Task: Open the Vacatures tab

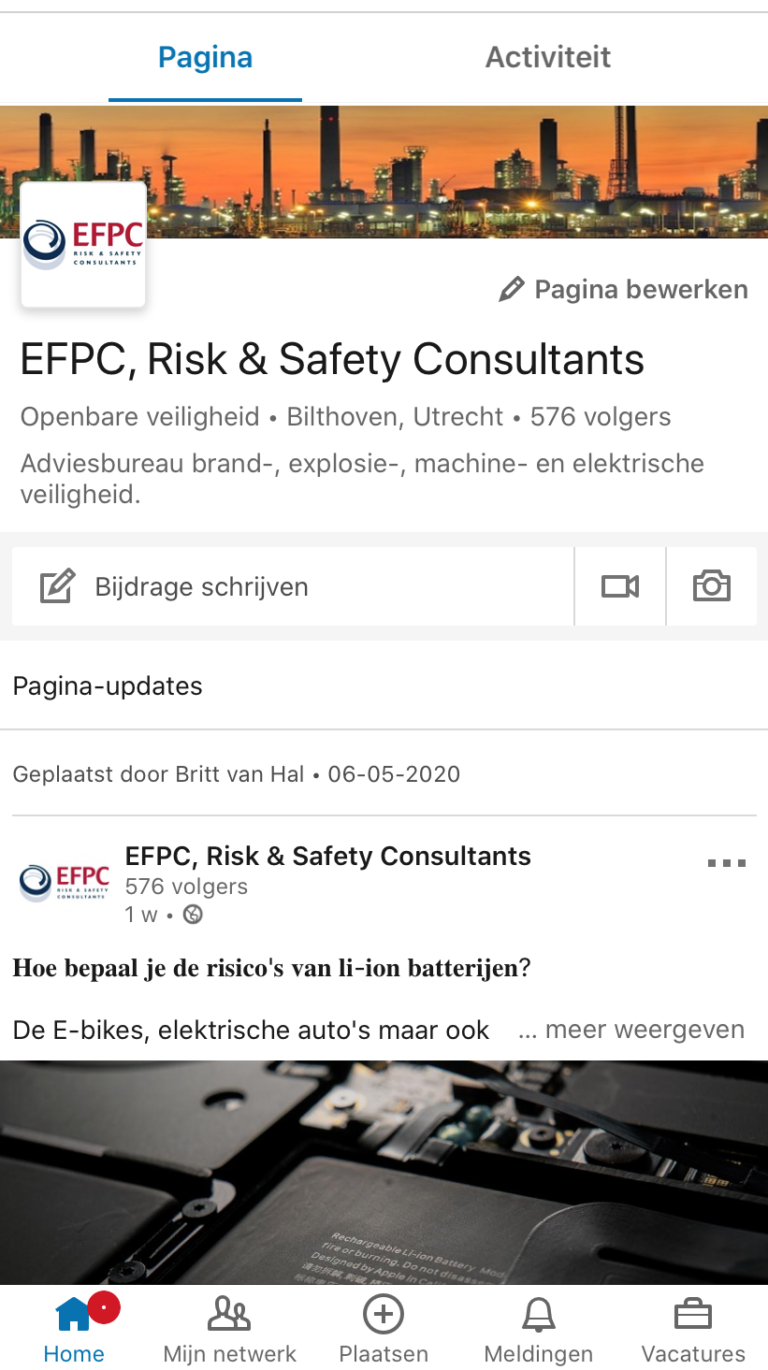Action: pos(693,1328)
